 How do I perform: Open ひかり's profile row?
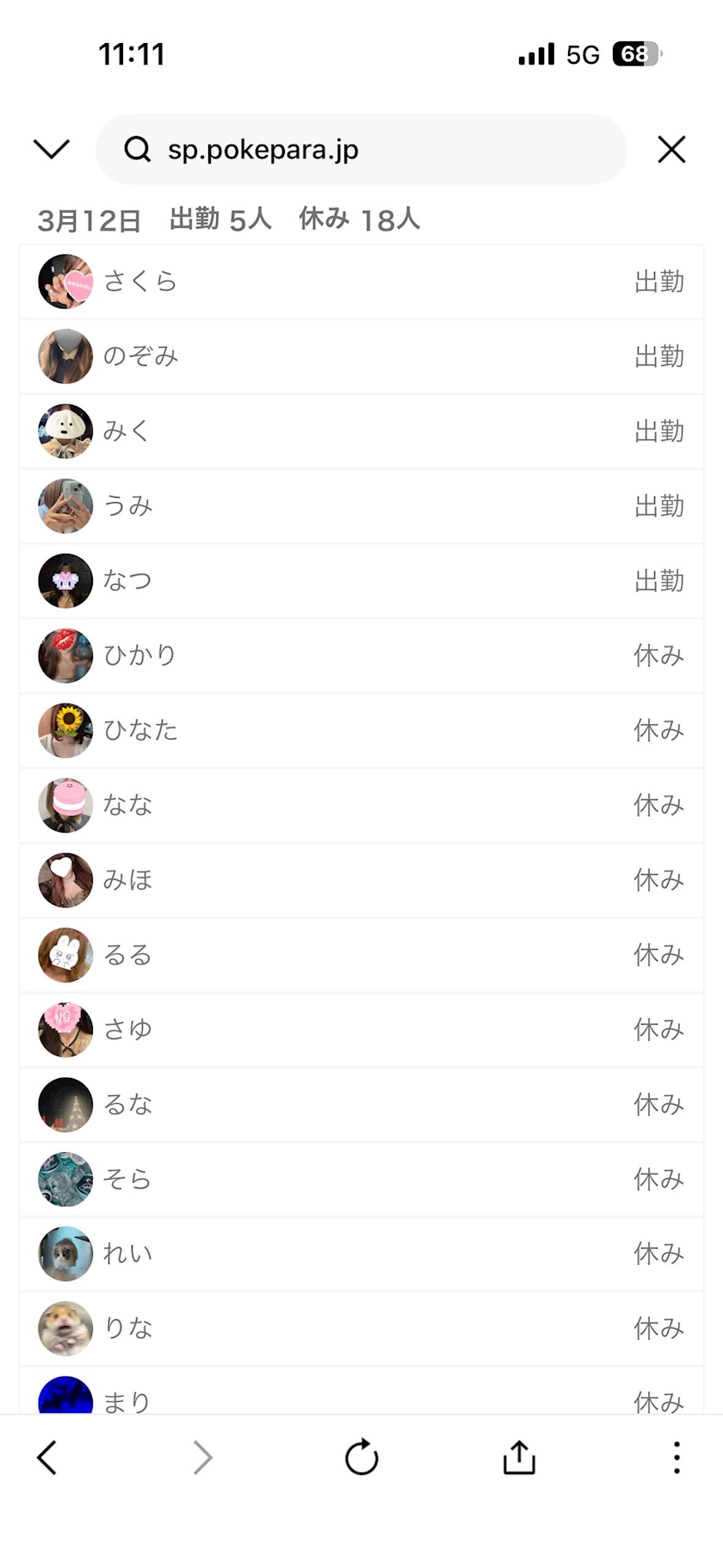[361, 656]
